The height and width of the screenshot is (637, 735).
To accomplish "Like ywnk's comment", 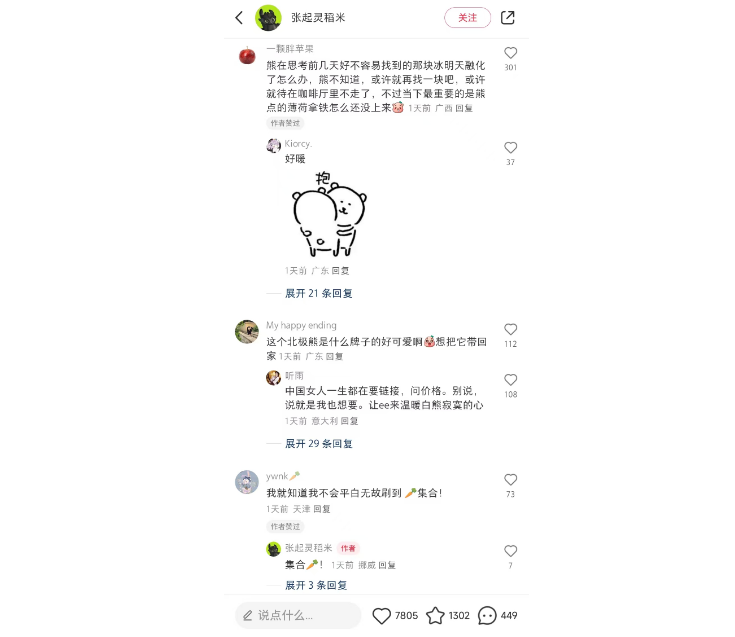I will tap(510, 480).
